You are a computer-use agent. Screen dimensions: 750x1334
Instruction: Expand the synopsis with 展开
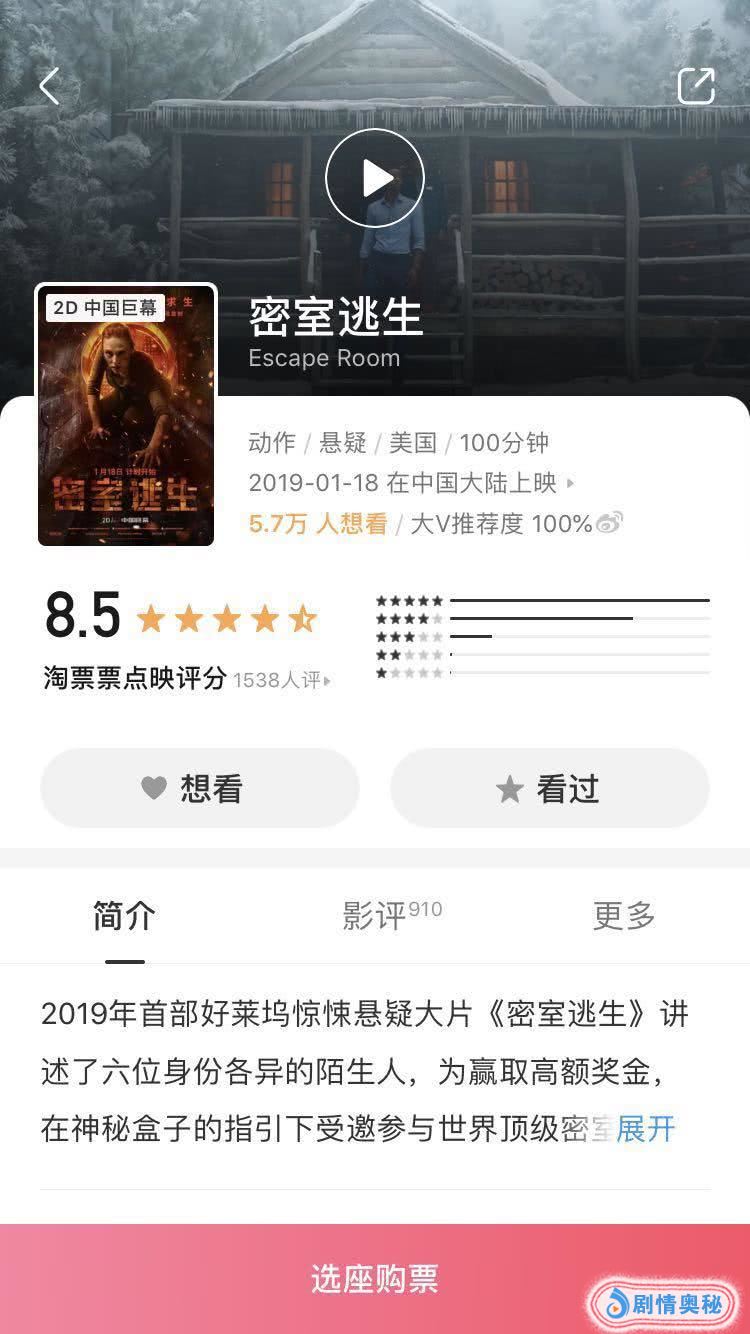(646, 1129)
